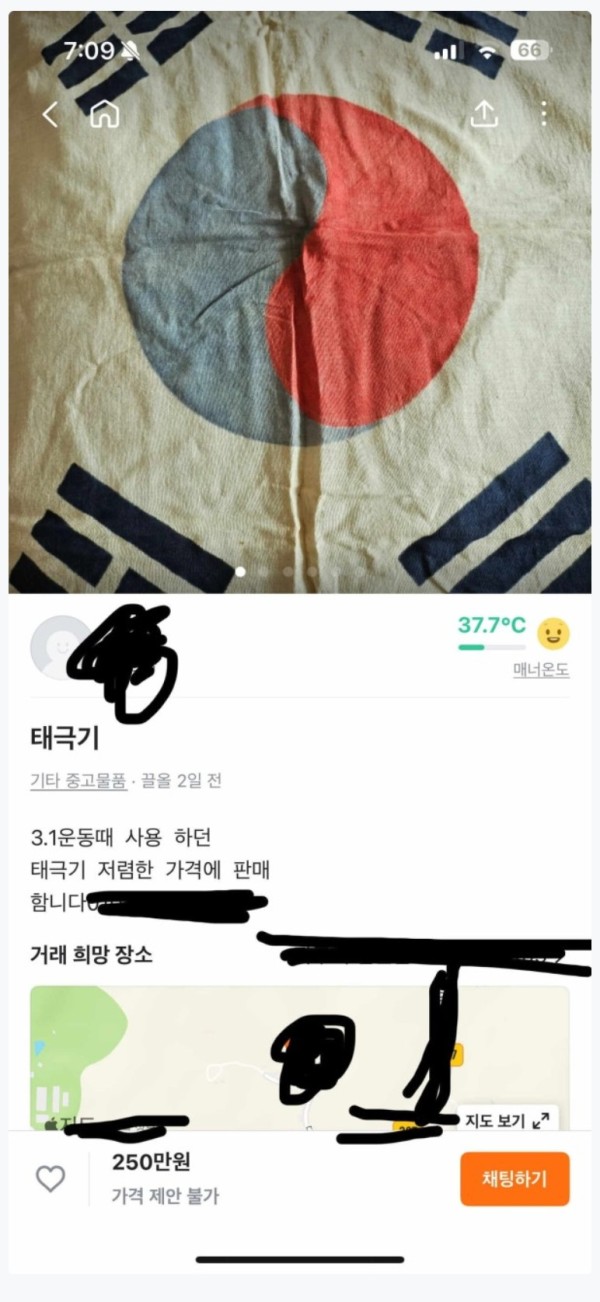Share this 태극기 listing
600x1302 pixels.
tap(484, 114)
